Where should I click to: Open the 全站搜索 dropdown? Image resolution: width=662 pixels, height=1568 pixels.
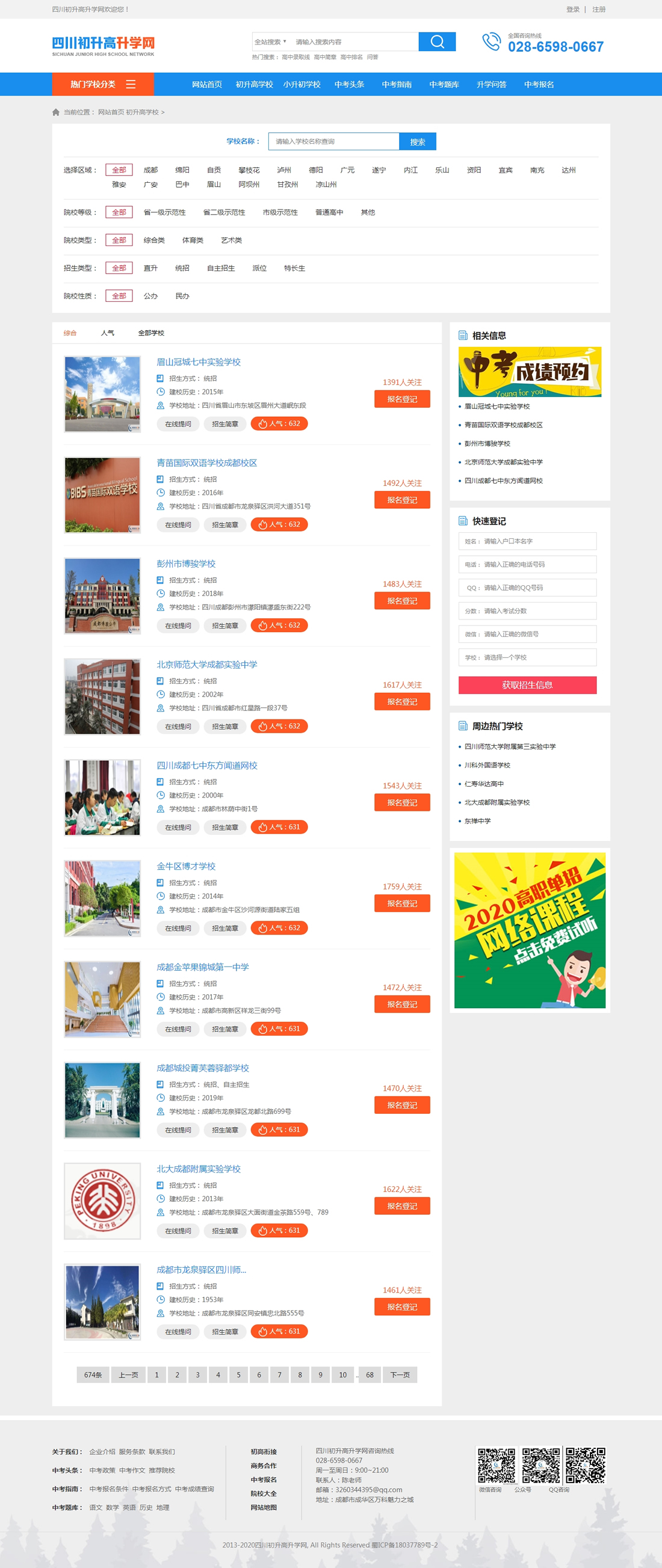point(270,42)
